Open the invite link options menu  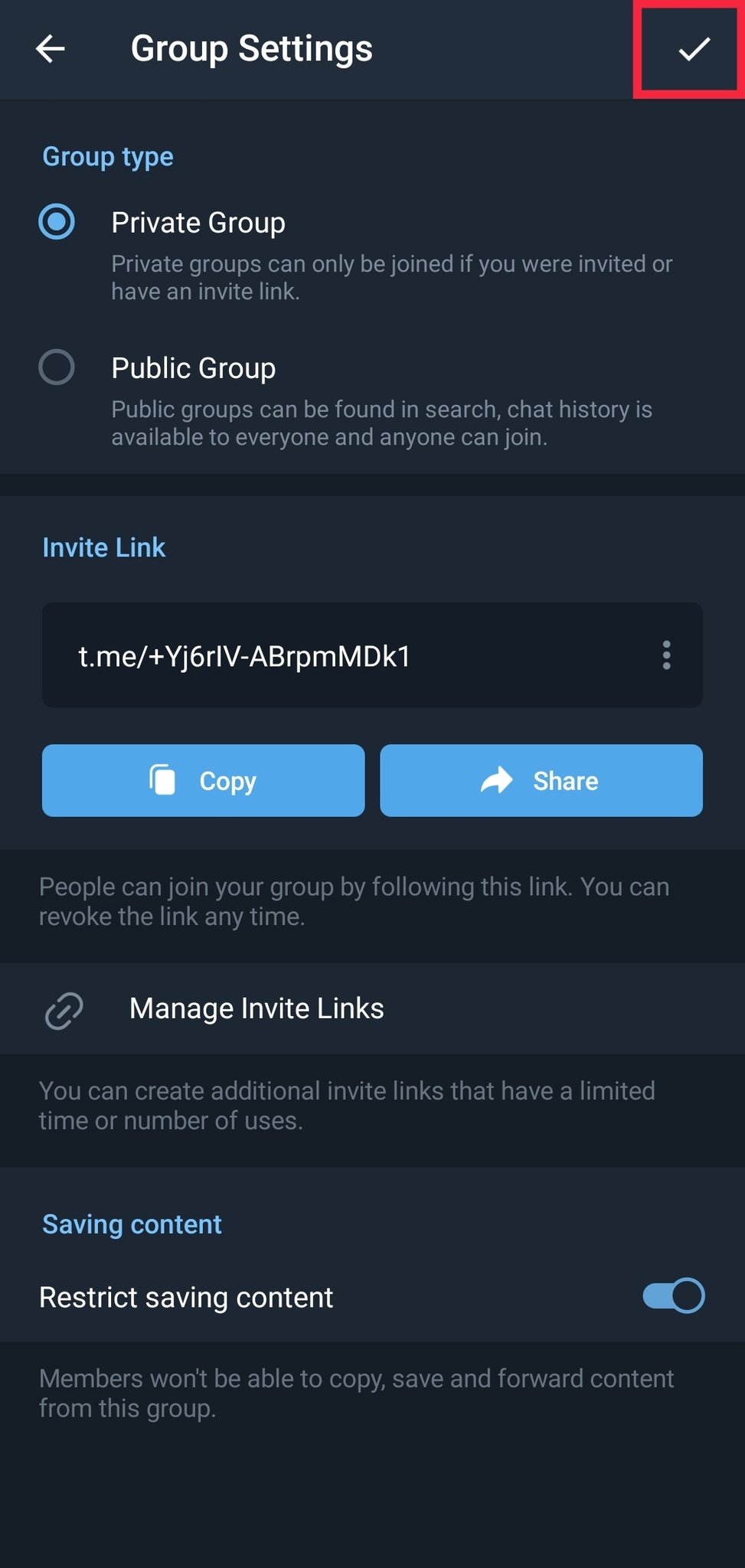[666, 655]
